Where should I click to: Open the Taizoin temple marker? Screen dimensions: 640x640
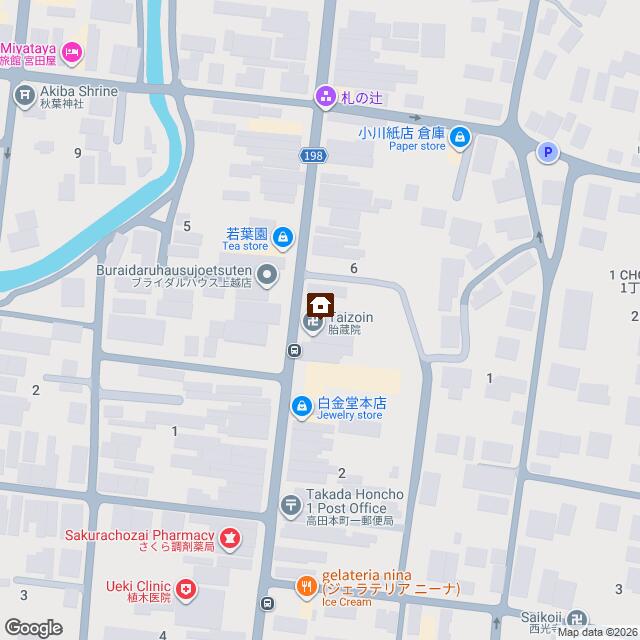(312, 322)
